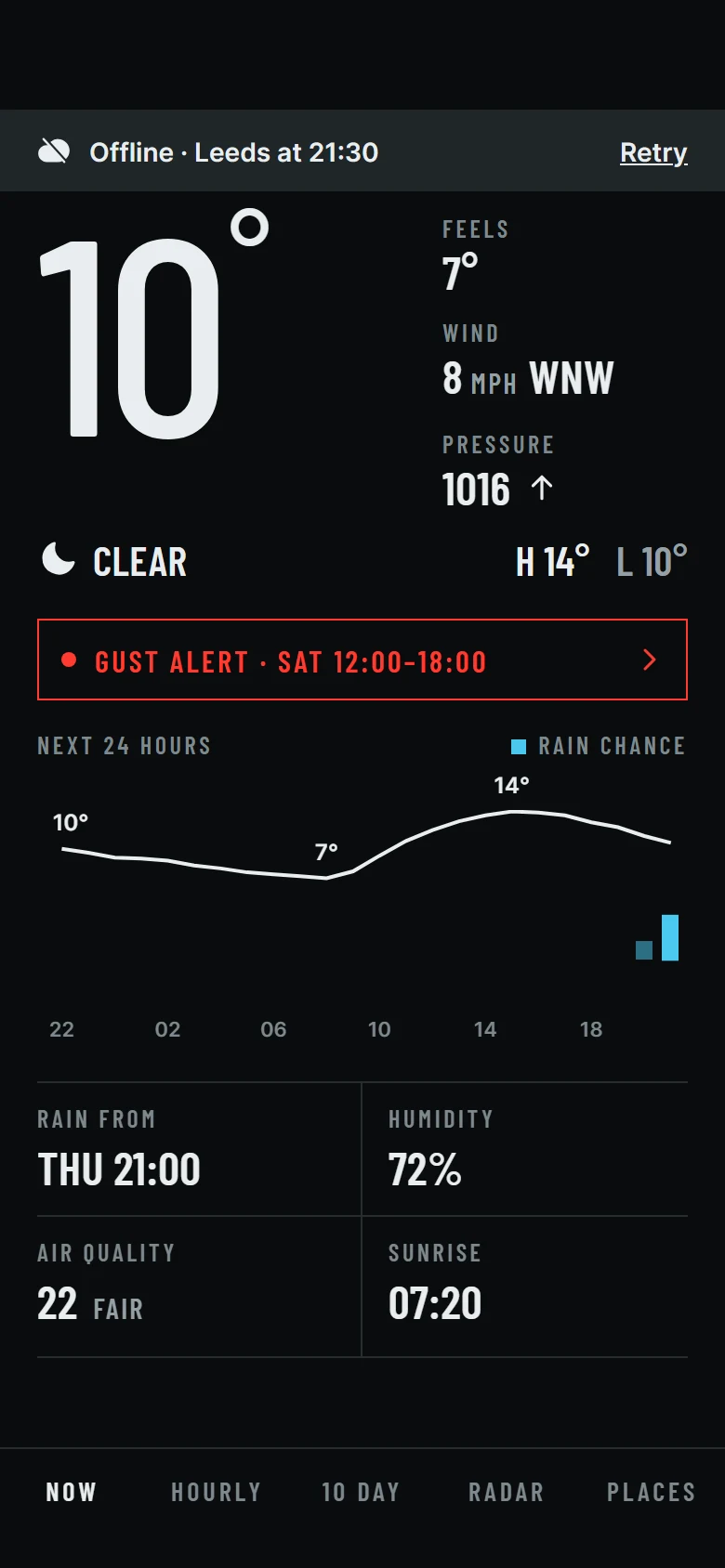This screenshot has height=1568, width=725.
Task: Open the Gust Alert for Saturday
Action: click(362, 660)
